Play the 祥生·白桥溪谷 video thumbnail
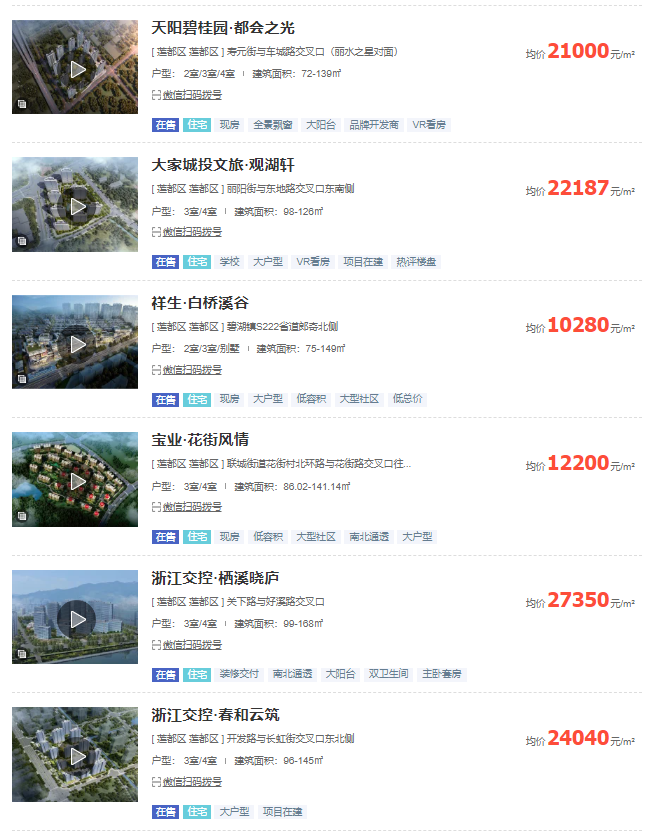The width and height of the screenshot is (648, 839). click(x=76, y=343)
